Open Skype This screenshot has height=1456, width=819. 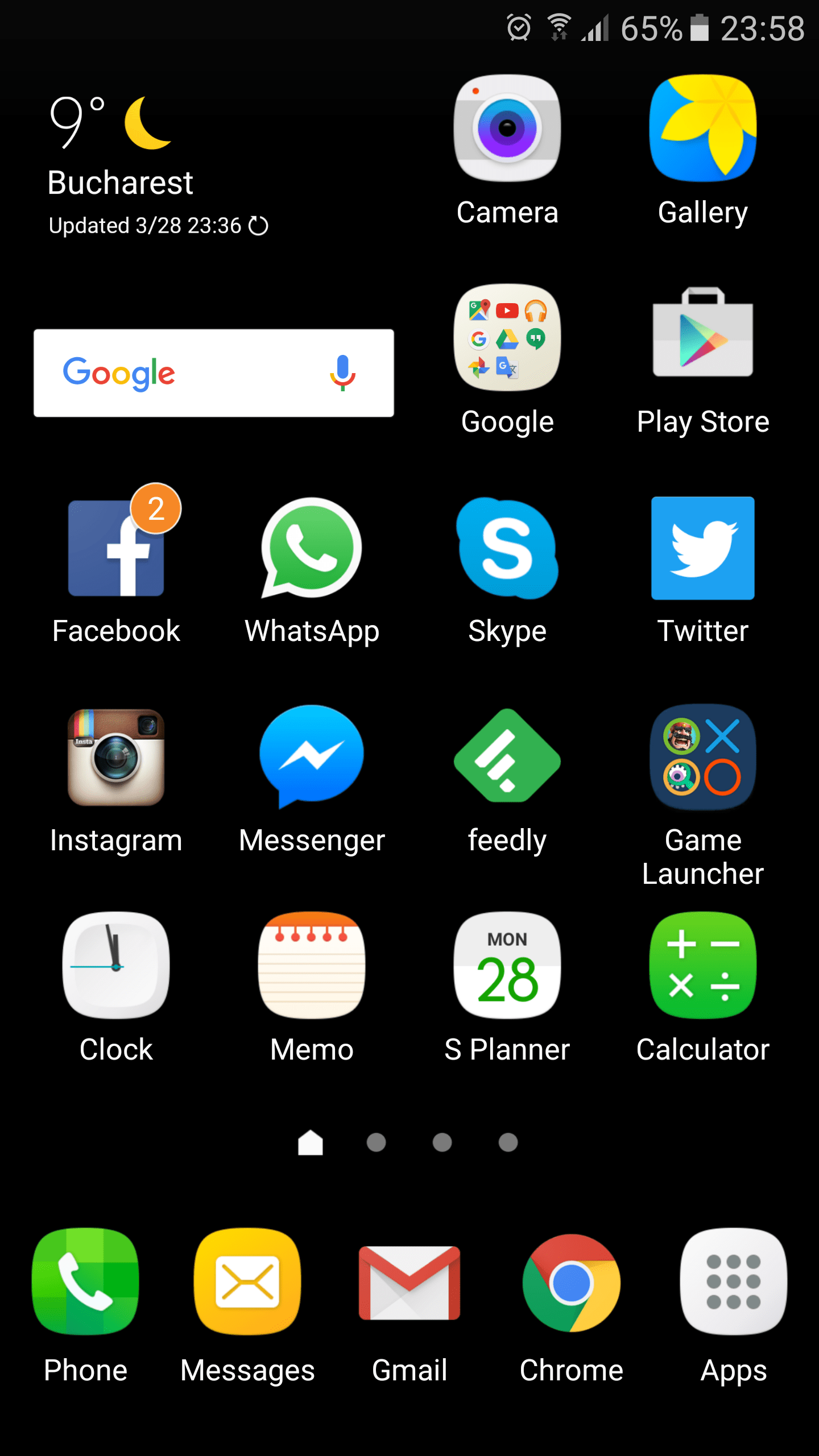pos(507,548)
